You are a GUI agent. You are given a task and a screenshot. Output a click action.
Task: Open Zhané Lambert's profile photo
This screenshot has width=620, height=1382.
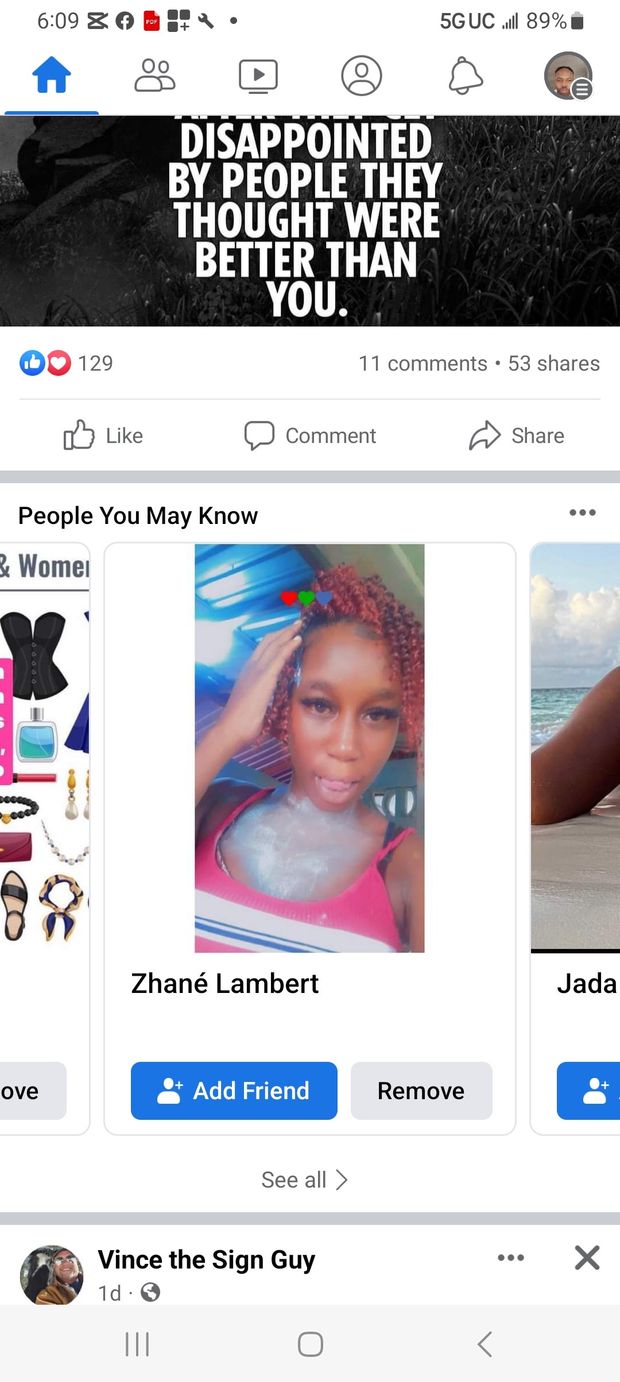[309, 748]
